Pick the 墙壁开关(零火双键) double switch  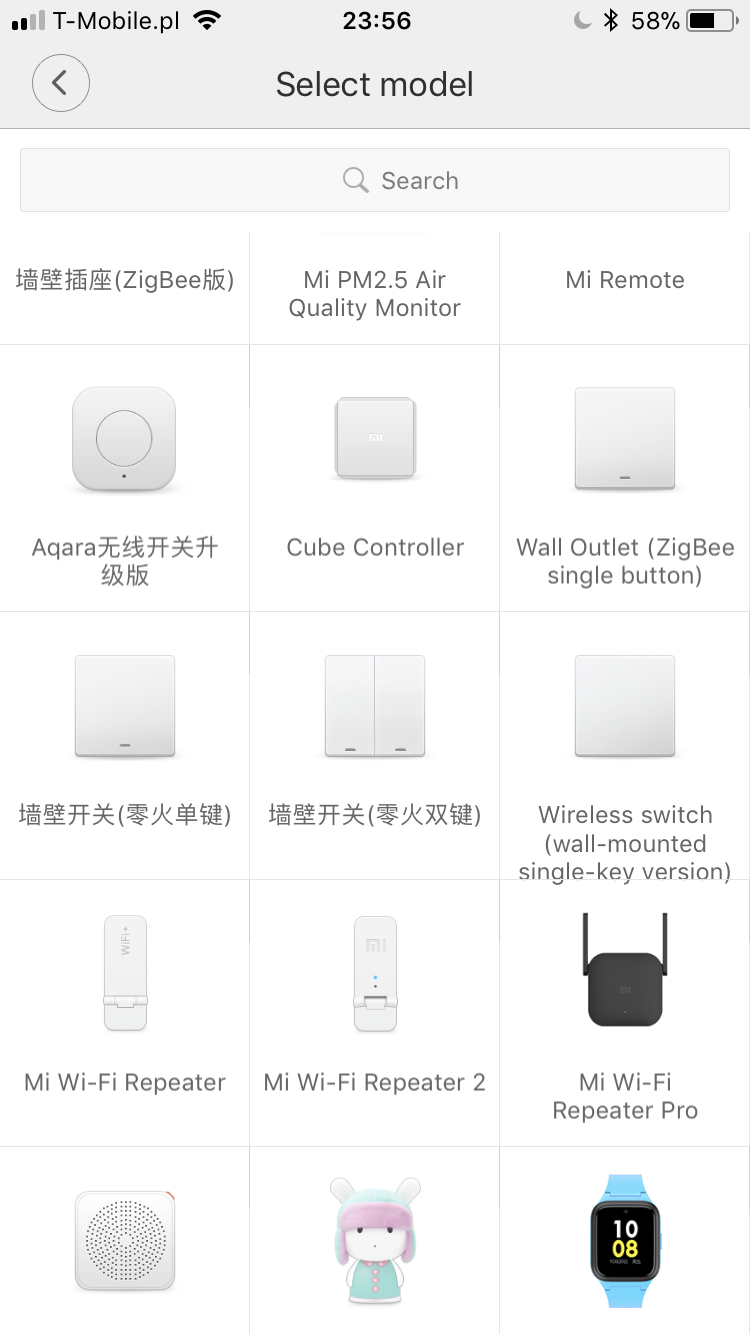point(375,745)
